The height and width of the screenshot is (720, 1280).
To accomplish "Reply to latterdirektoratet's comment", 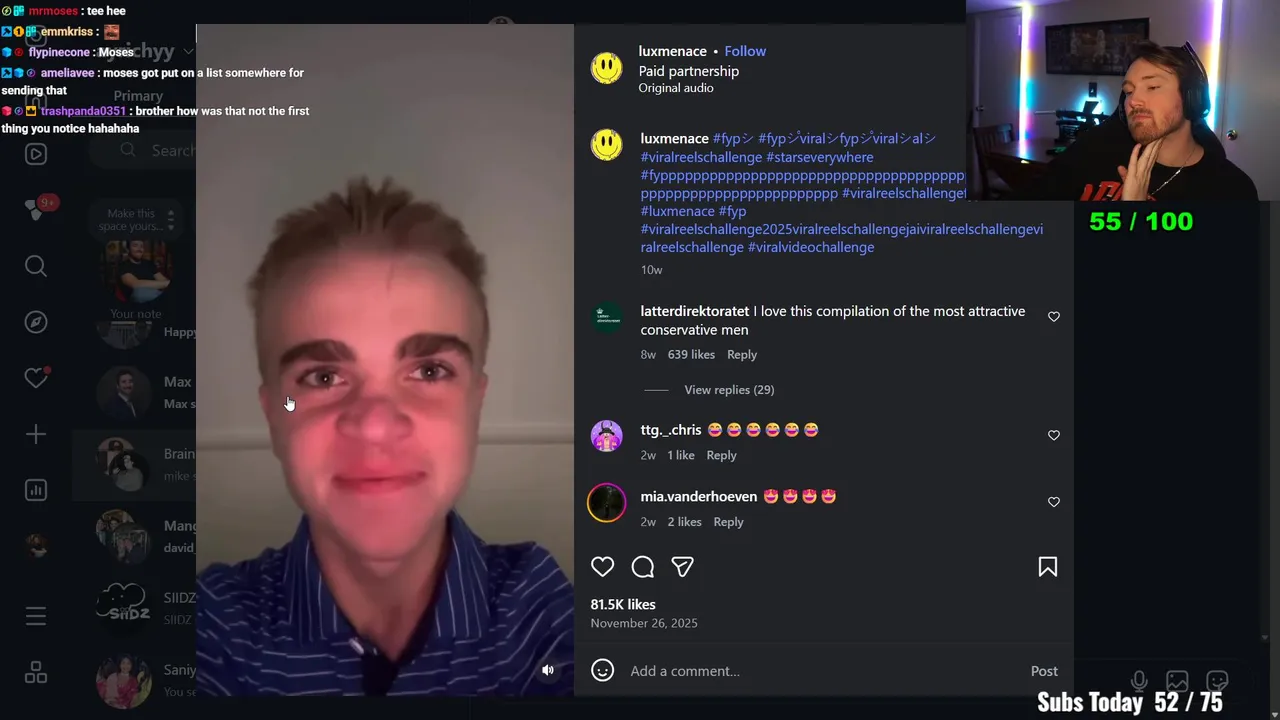I will [741, 355].
